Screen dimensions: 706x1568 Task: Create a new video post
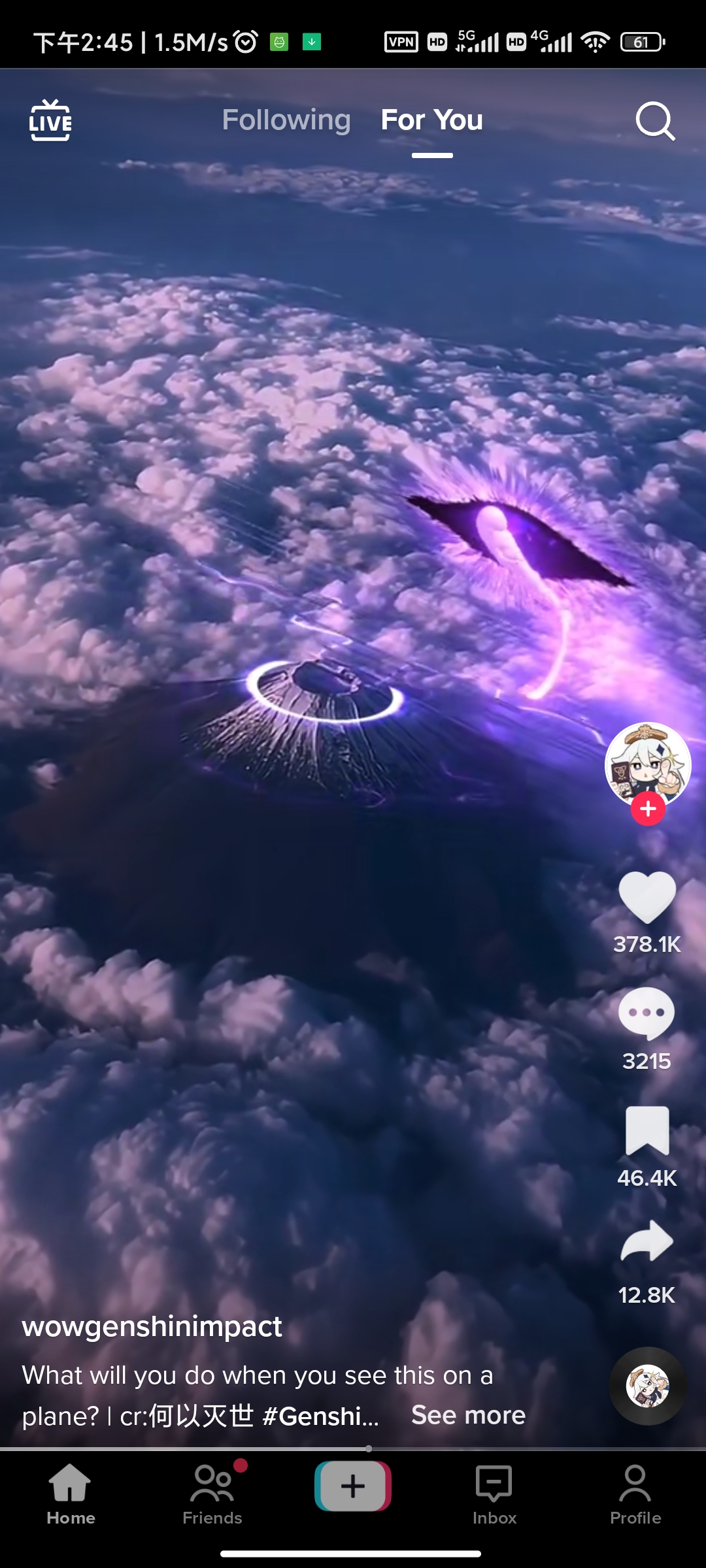(353, 1486)
